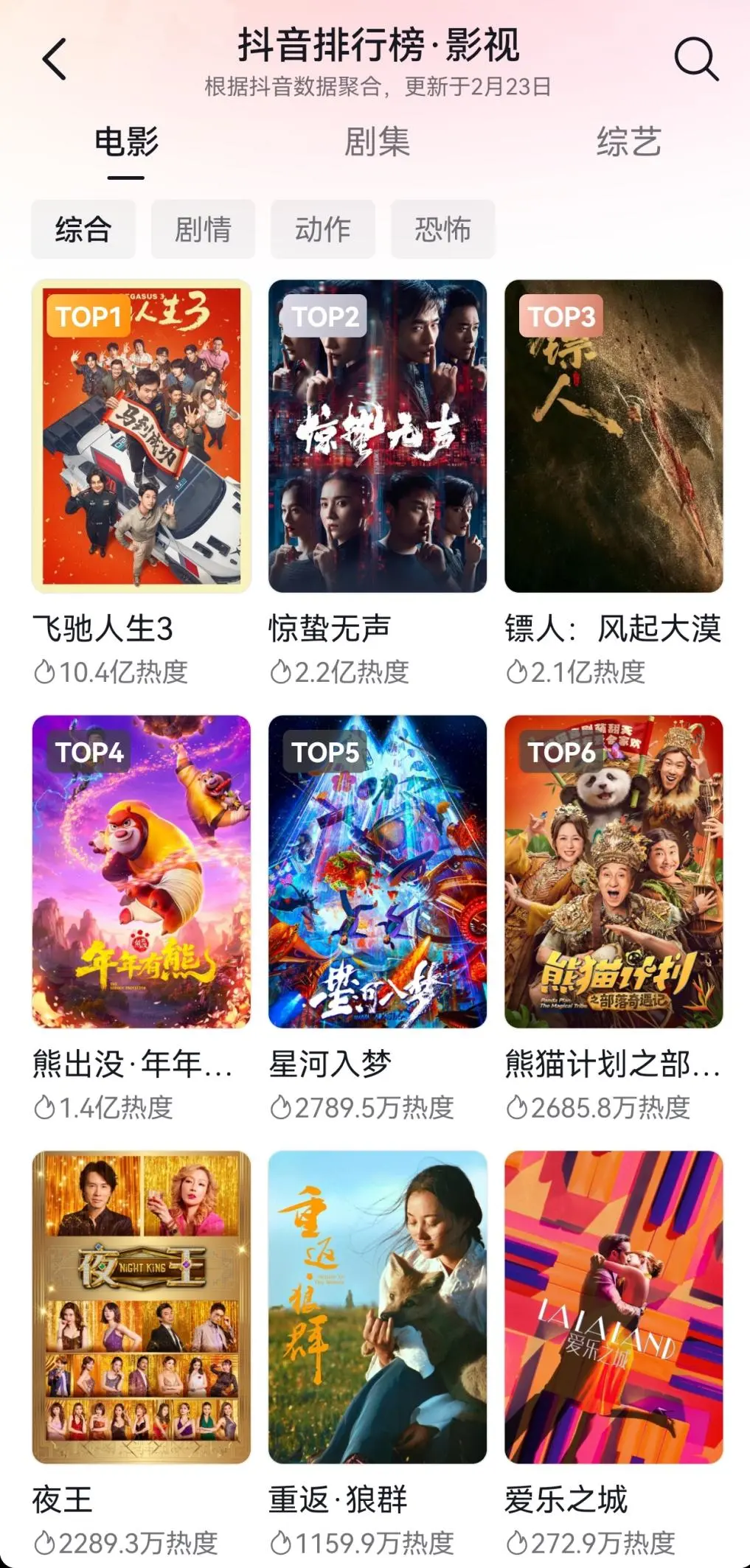This screenshot has width=750, height=1568.
Task: Choose the 恐怖 category chip
Action: point(442,229)
